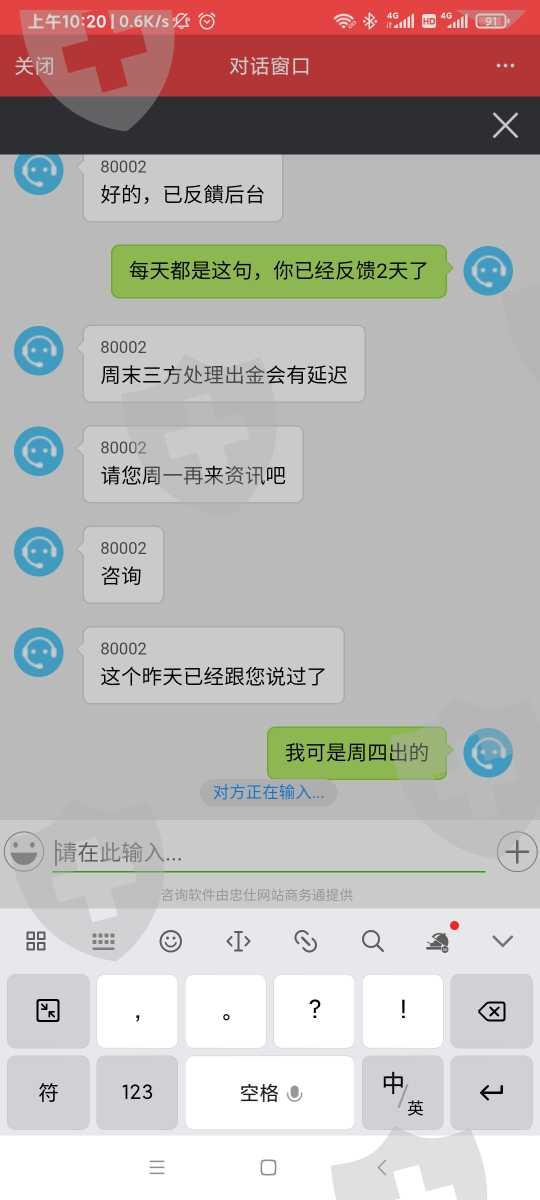Image resolution: width=540 pixels, height=1200 pixels.
Task: Switch keyboard layout from toolbar
Action: (103, 940)
